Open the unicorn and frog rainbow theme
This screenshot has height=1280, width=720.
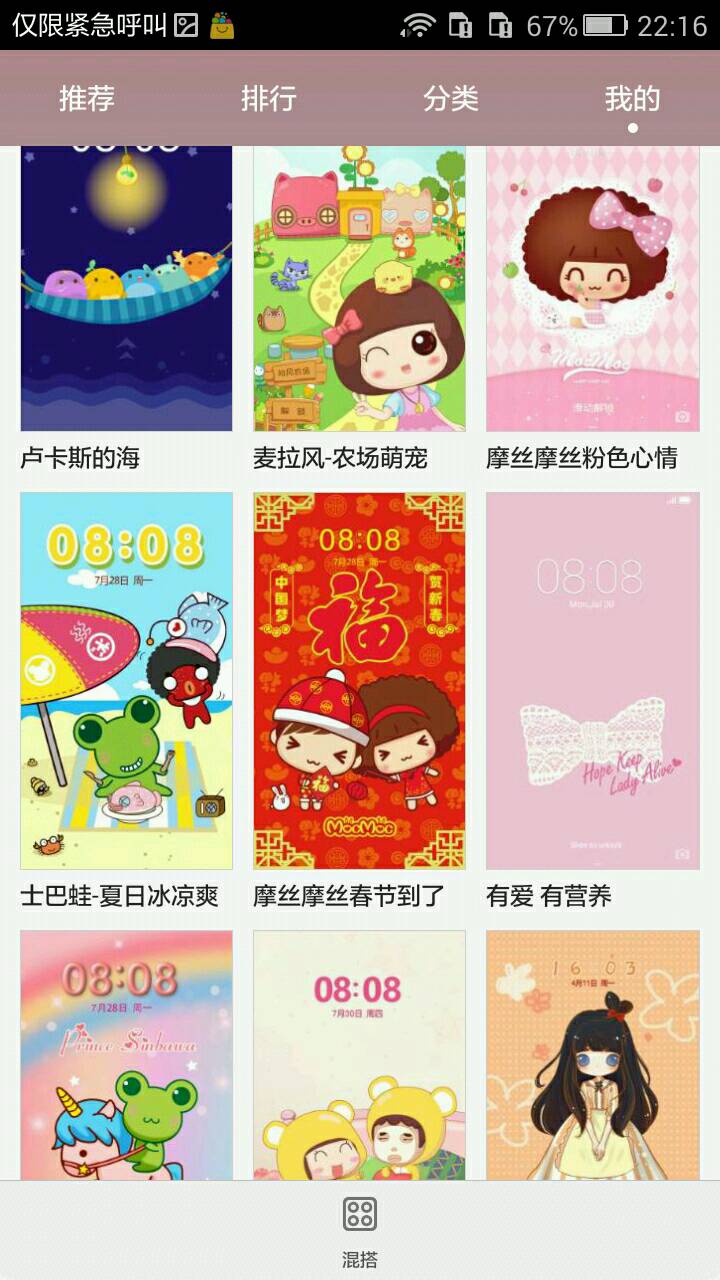click(x=126, y=1055)
